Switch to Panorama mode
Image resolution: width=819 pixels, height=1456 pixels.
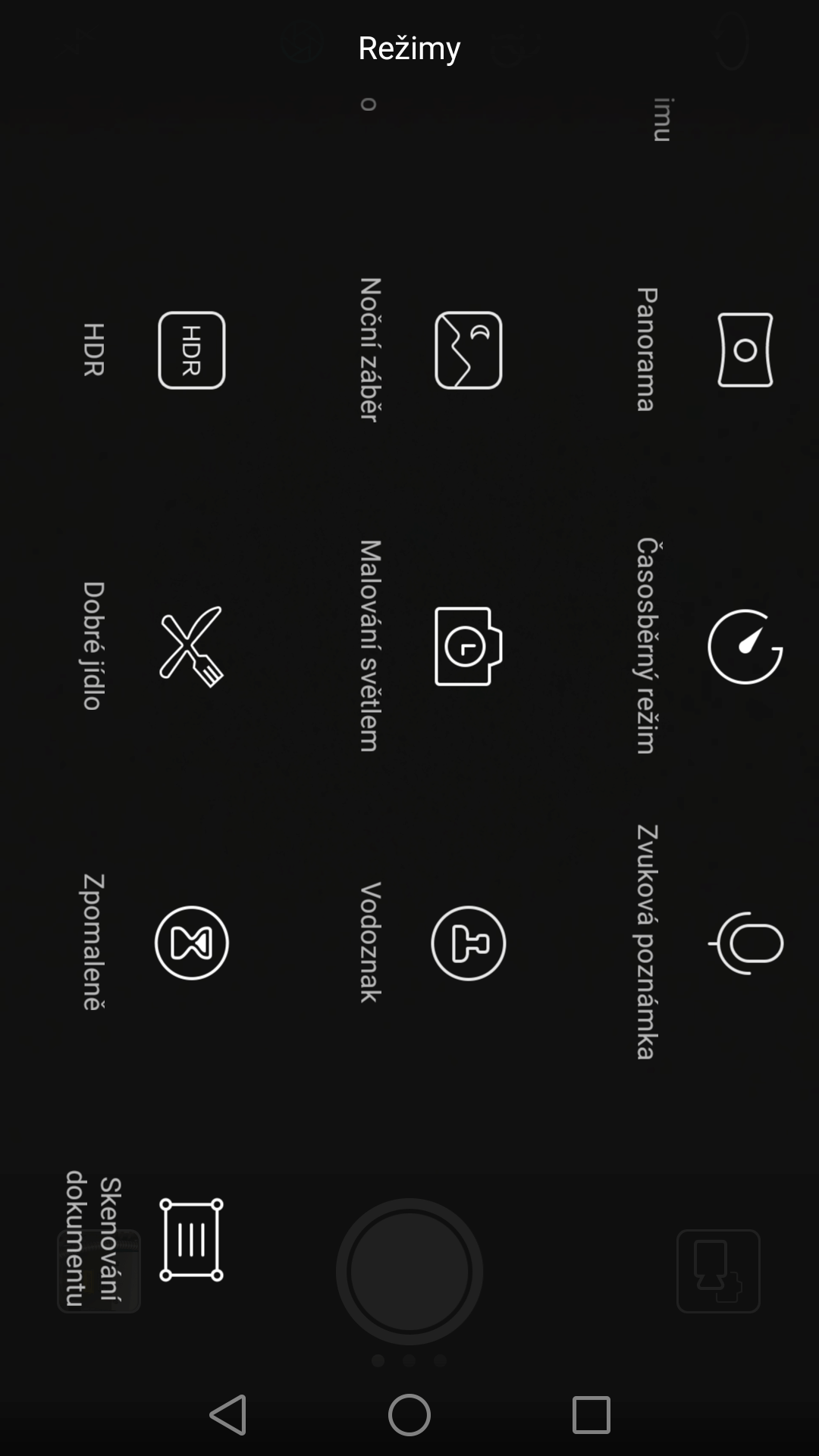pos(745,350)
